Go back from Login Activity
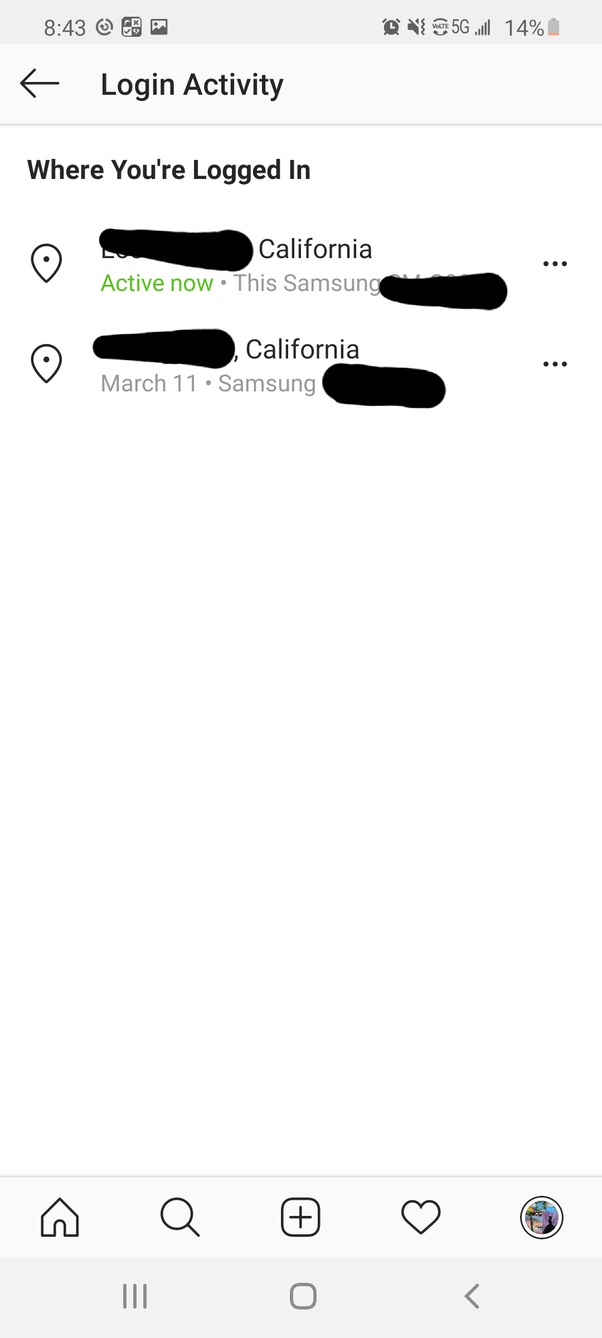 click(40, 84)
